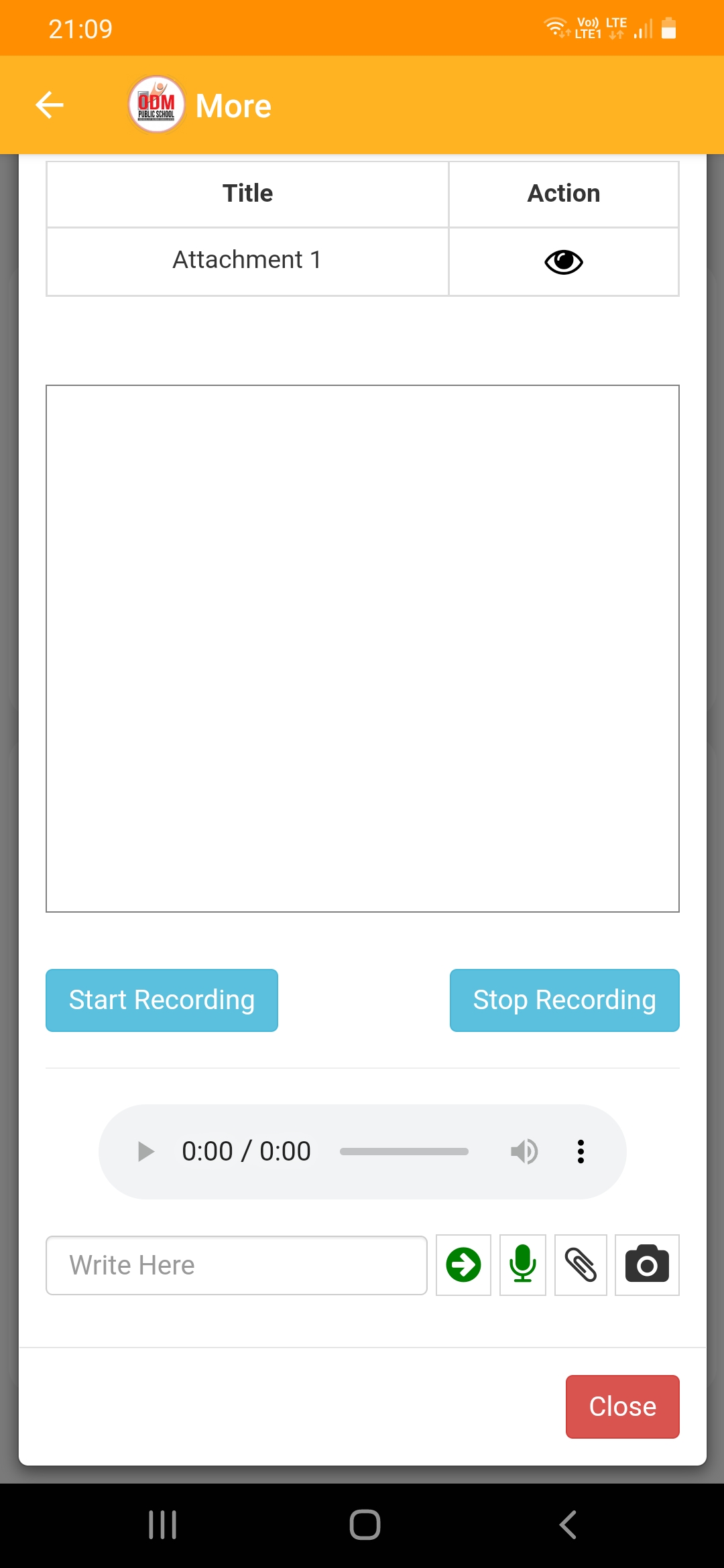The width and height of the screenshot is (724, 1568).
Task: Mute the audio player volume
Action: coord(524,1151)
